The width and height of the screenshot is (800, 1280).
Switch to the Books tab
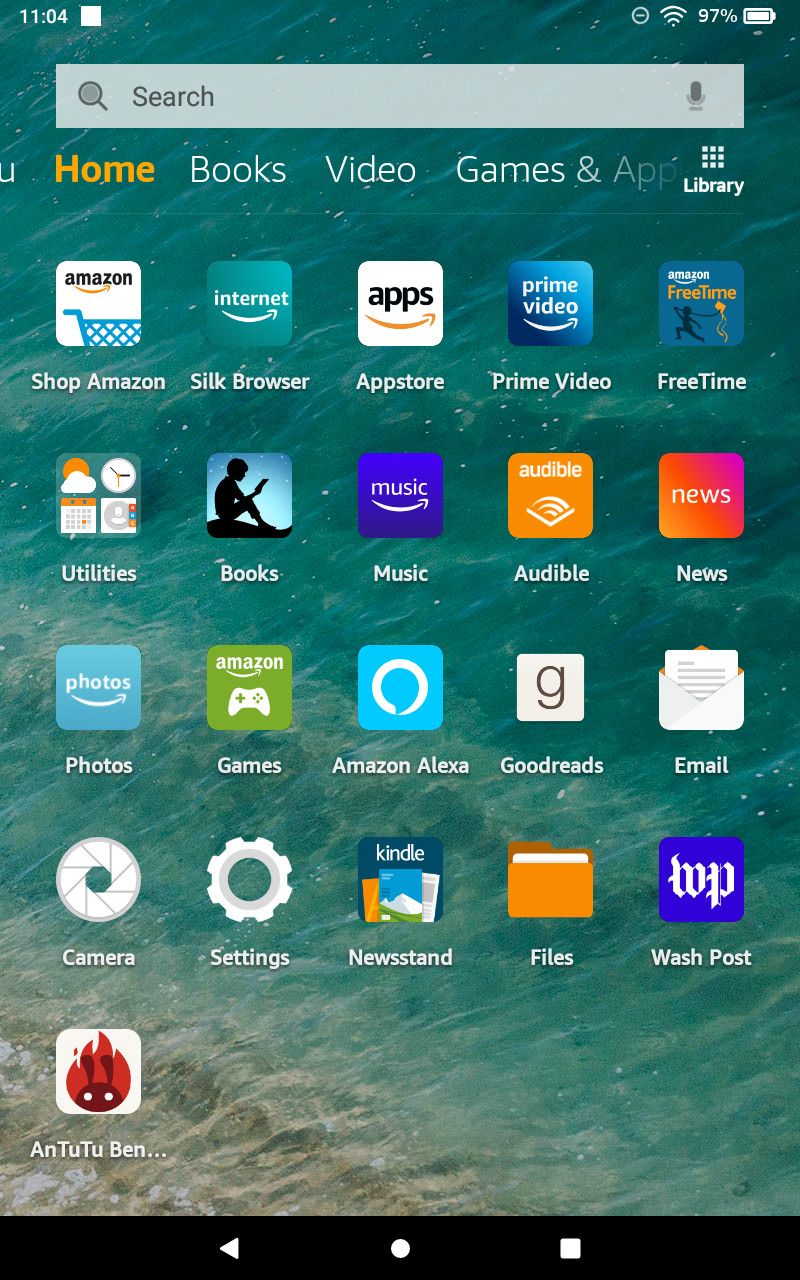[238, 170]
